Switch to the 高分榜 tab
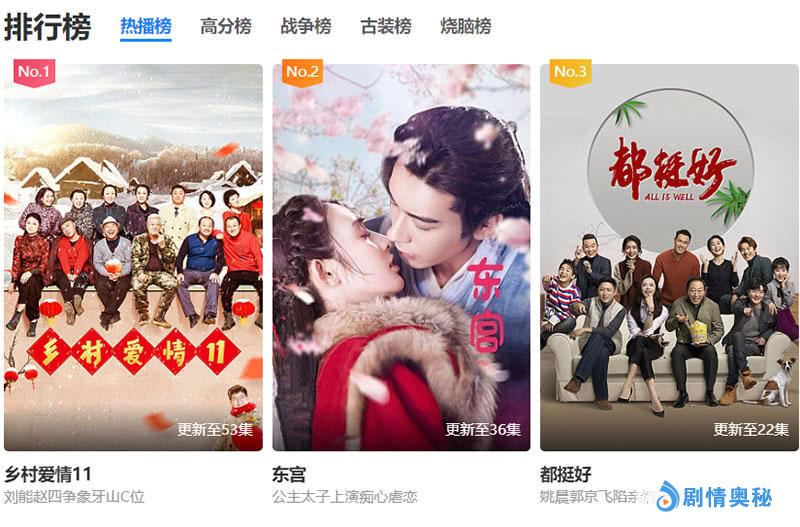Viewport: 800px width, 527px height. 225,27
